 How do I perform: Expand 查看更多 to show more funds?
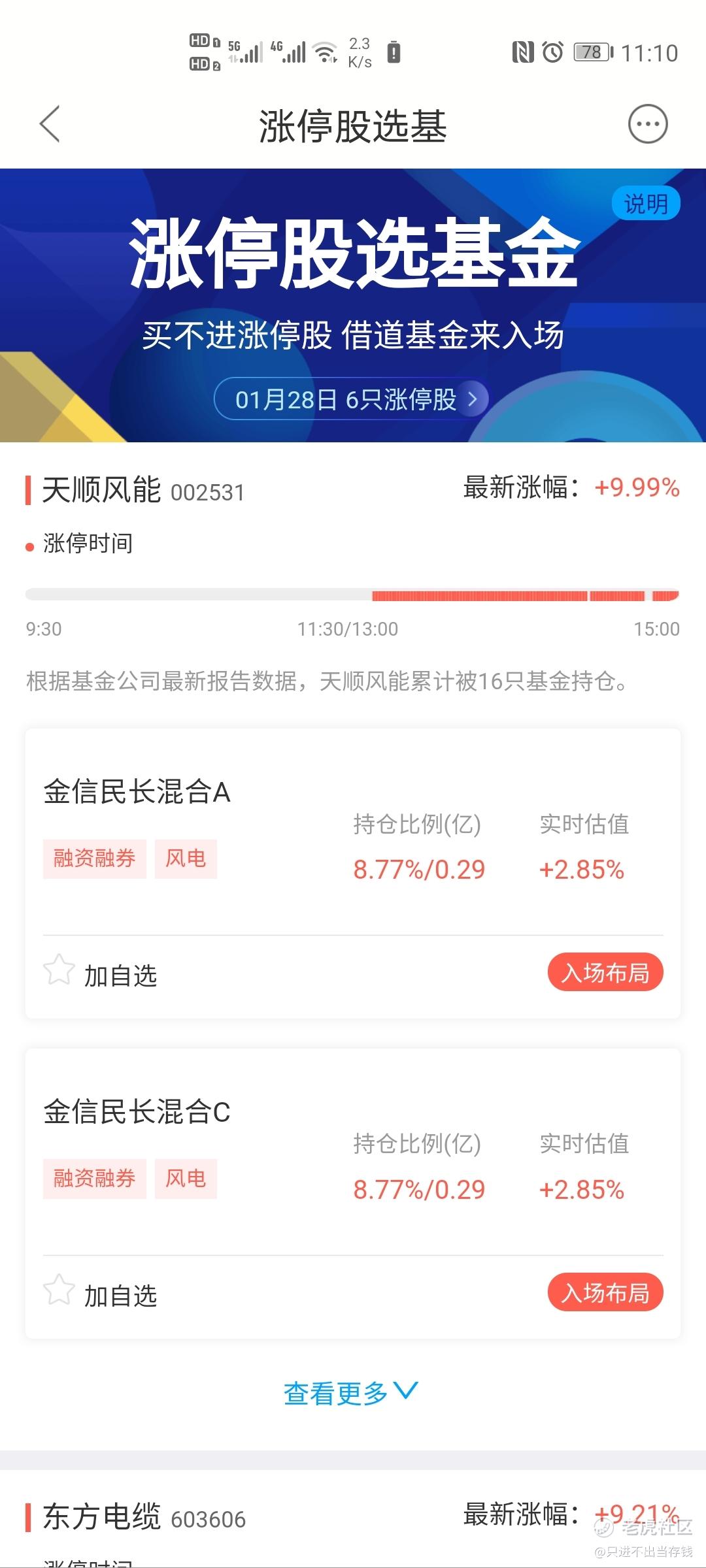[350, 1393]
